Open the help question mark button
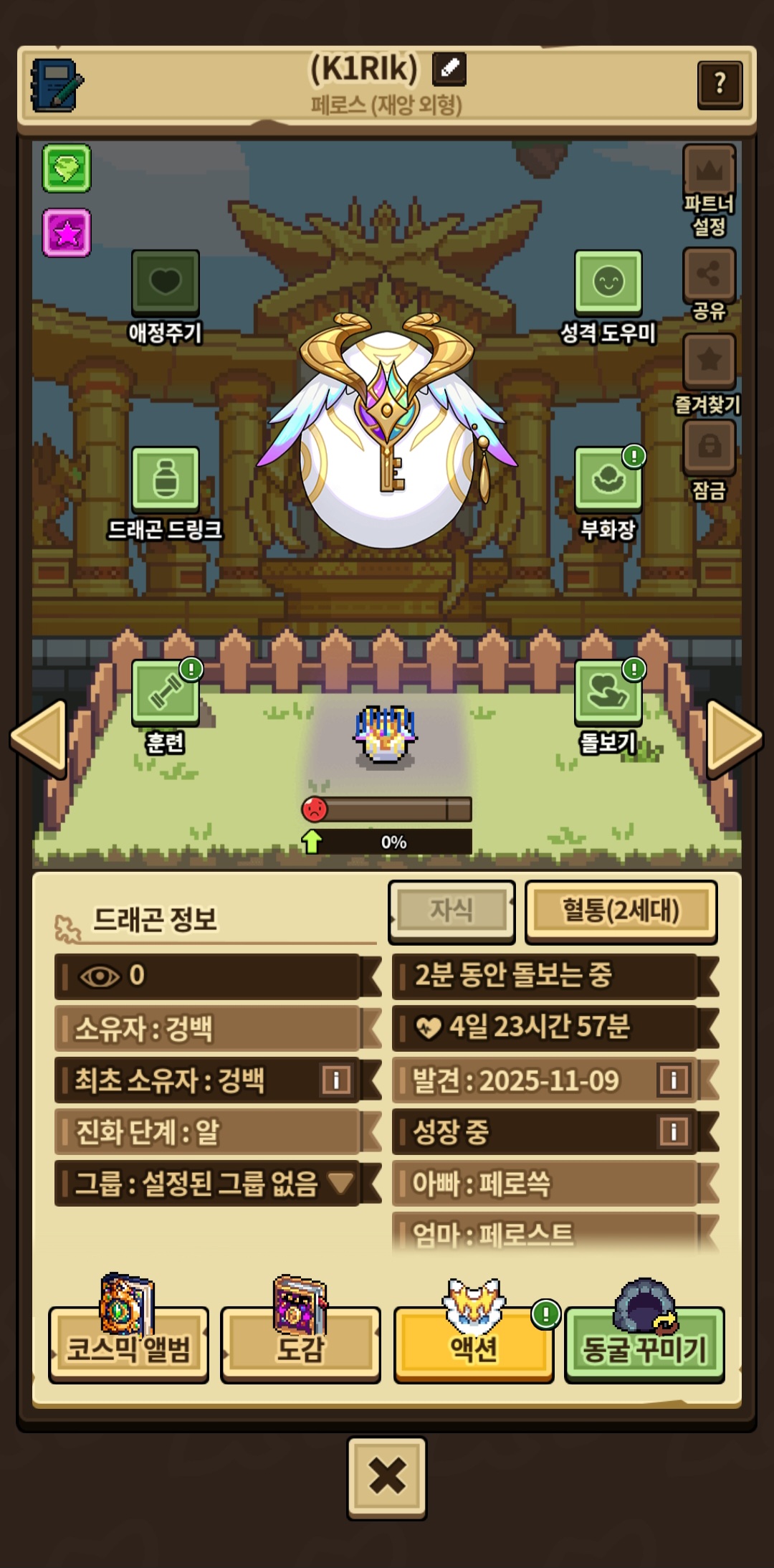The image size is (774, 1568). point(720,85)
